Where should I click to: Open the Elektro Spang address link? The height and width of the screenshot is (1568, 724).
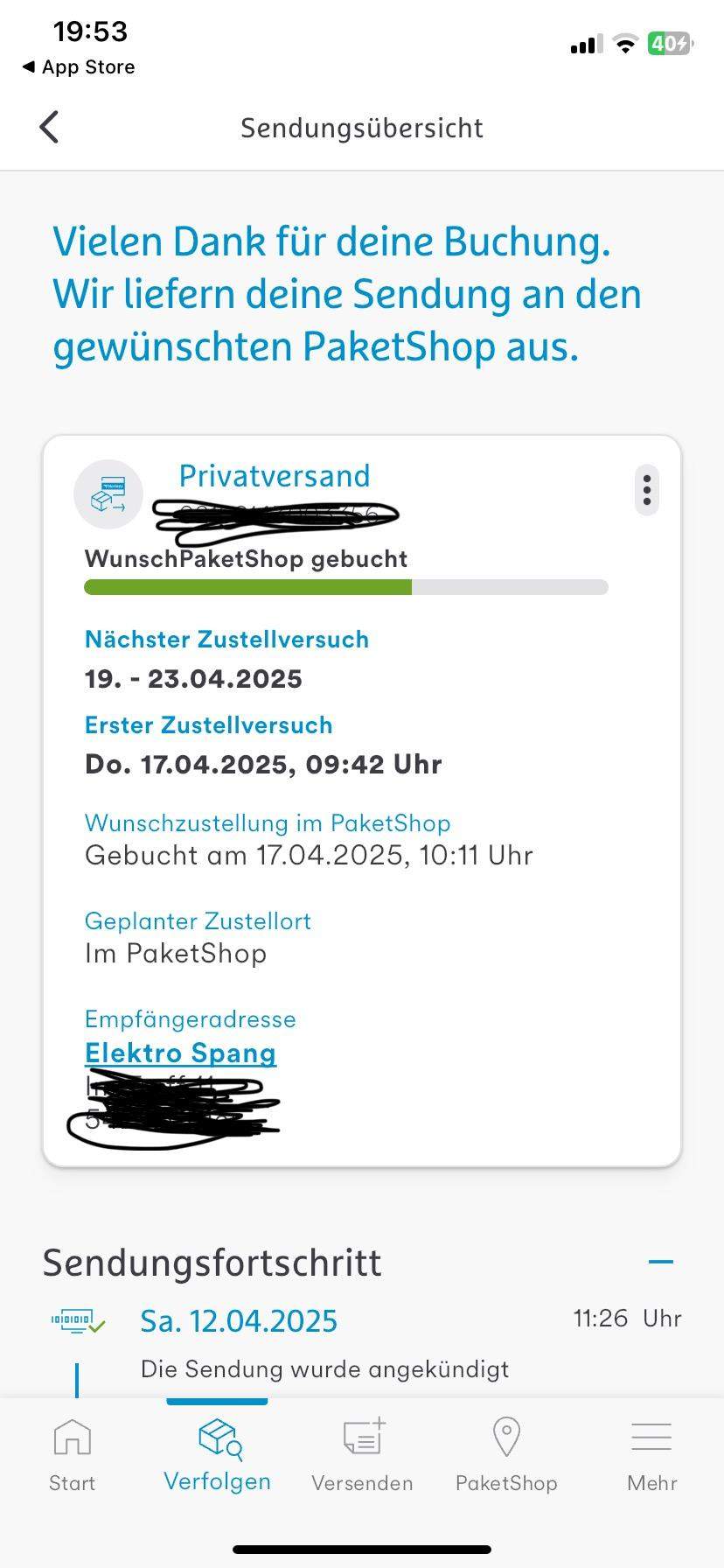180,1053
